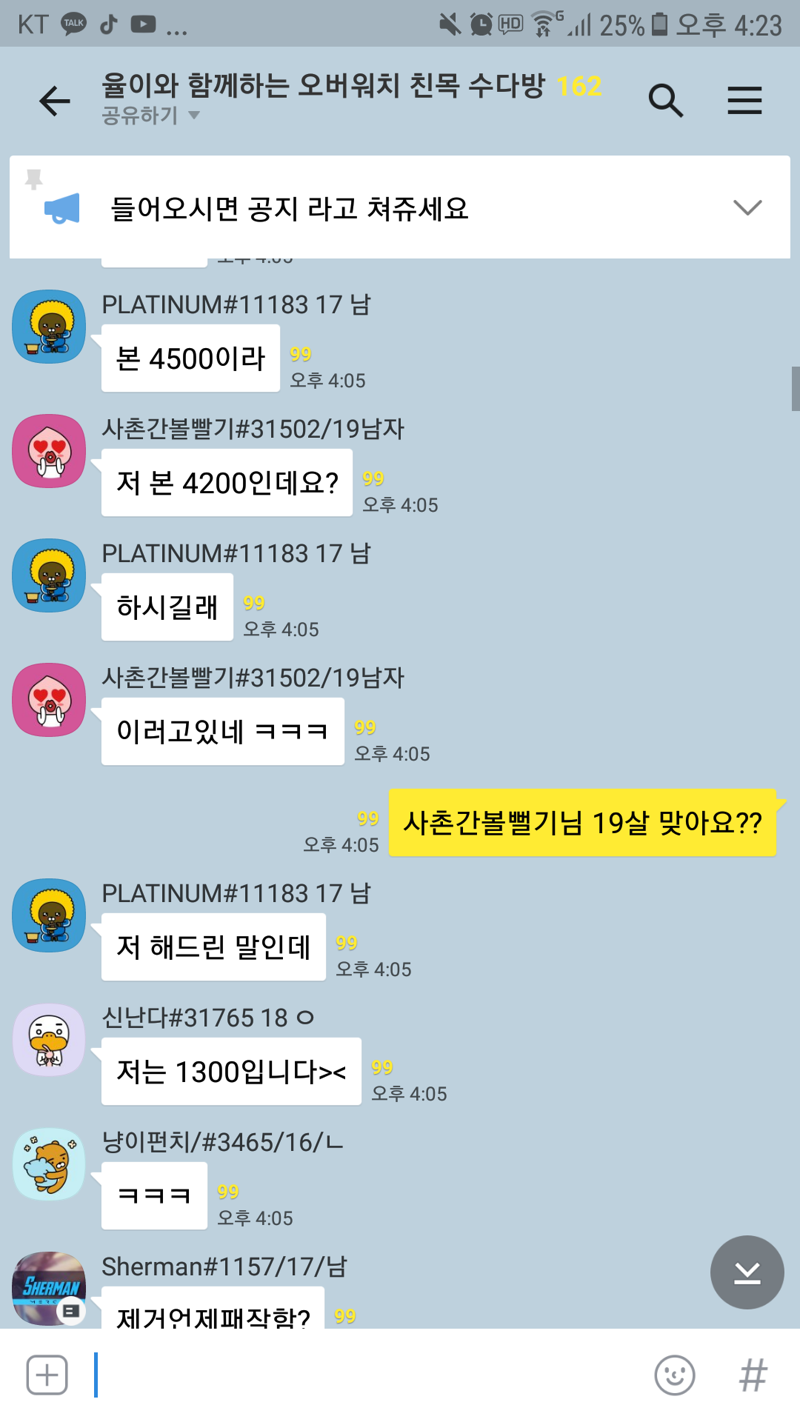Open PLATINUM#11183 profile next to 본 4500이라
This screenshot has height=1422, width=800.
point(49,327)
